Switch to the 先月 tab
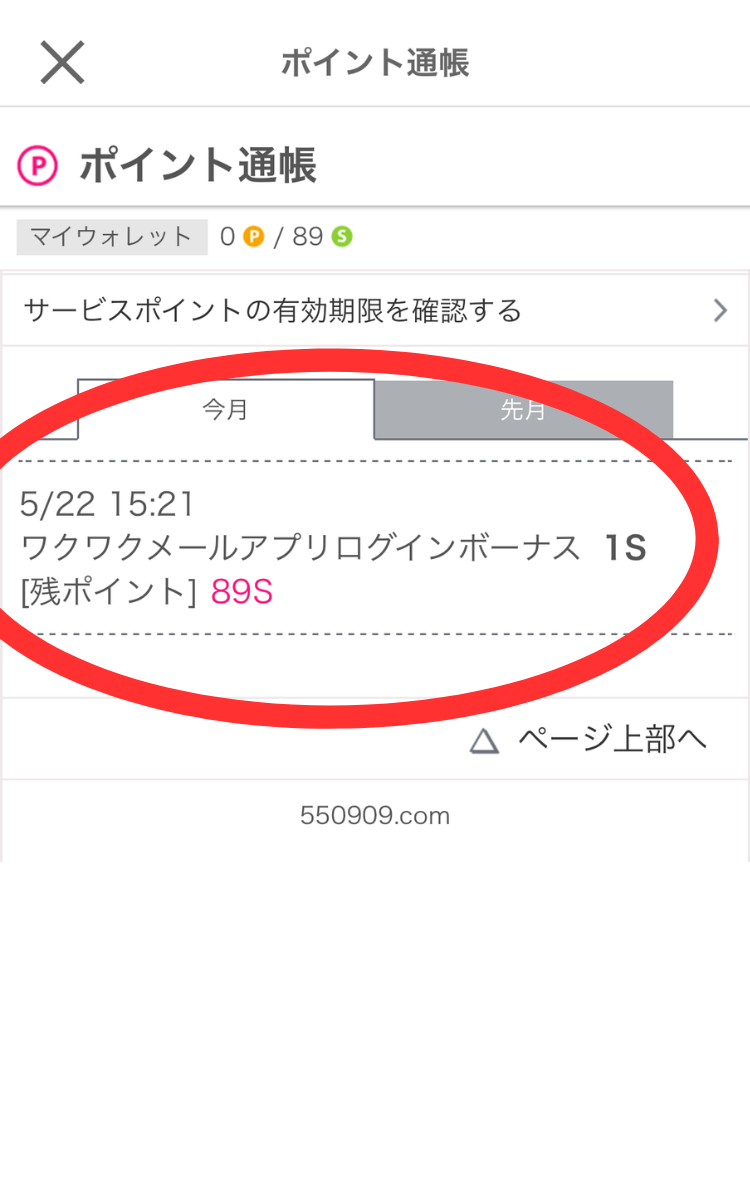 click(x=522, y=410)
